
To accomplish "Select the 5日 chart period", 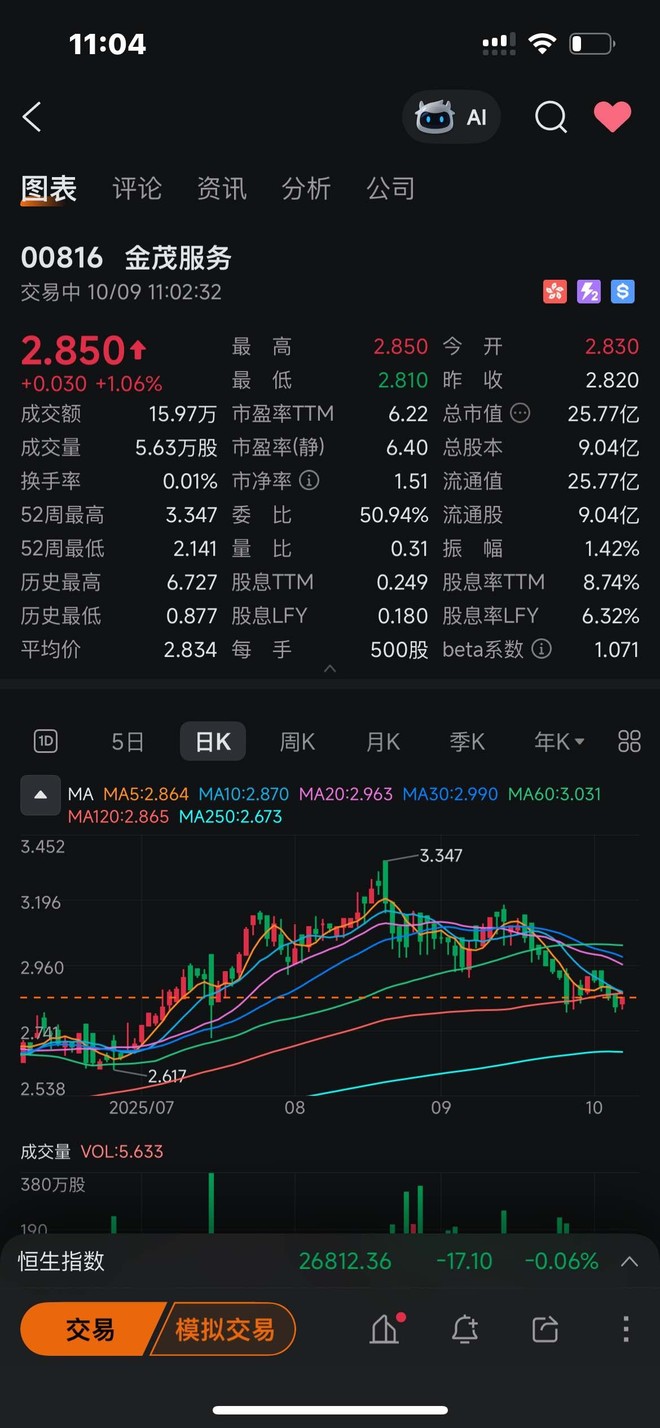I will (x=128, y=741).
